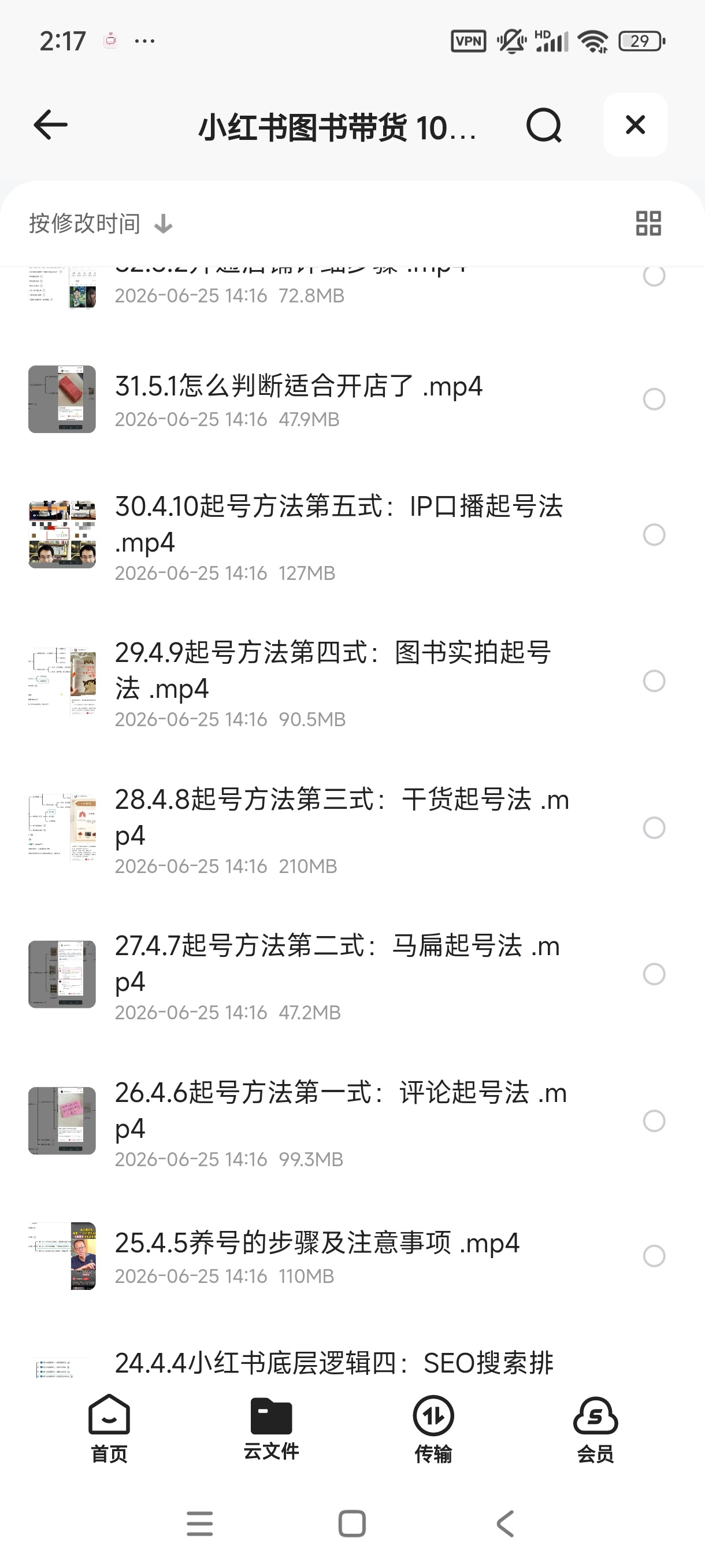Open search in this folder
This screenshot has width=705, height=1568.
tap(544, 125)
